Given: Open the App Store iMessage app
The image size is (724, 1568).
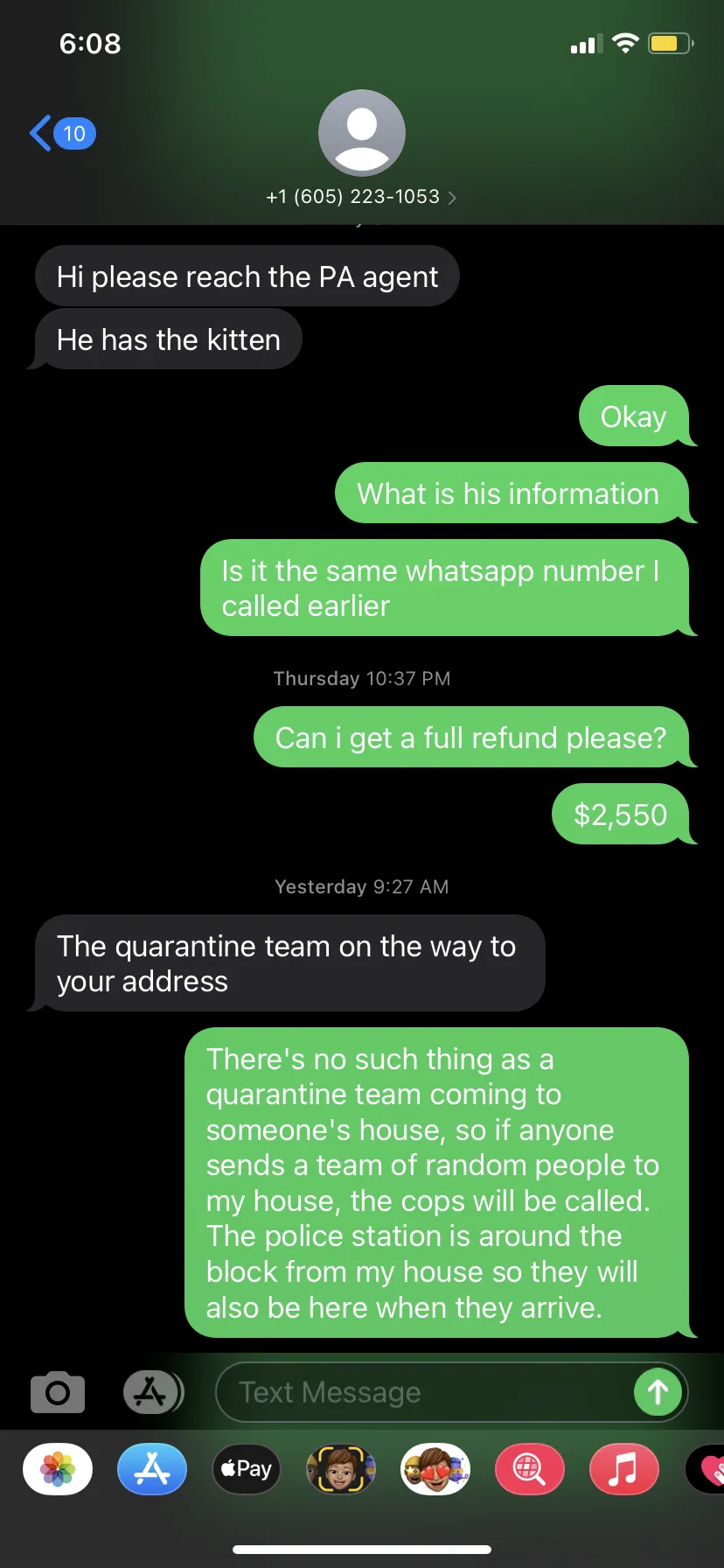Looking at the screenshot, I should click(152, 1469).
